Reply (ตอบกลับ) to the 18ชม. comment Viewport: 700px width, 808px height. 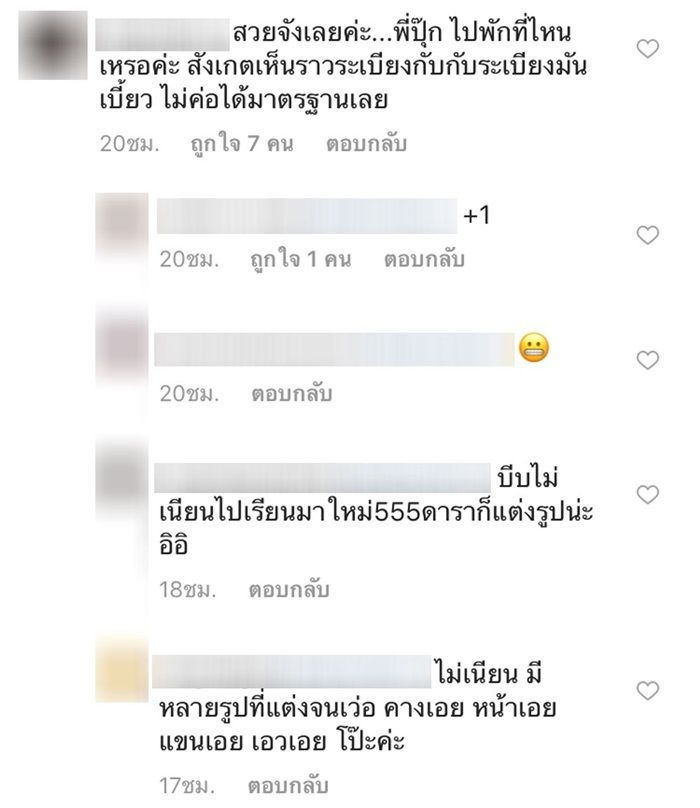click(290, 590)
